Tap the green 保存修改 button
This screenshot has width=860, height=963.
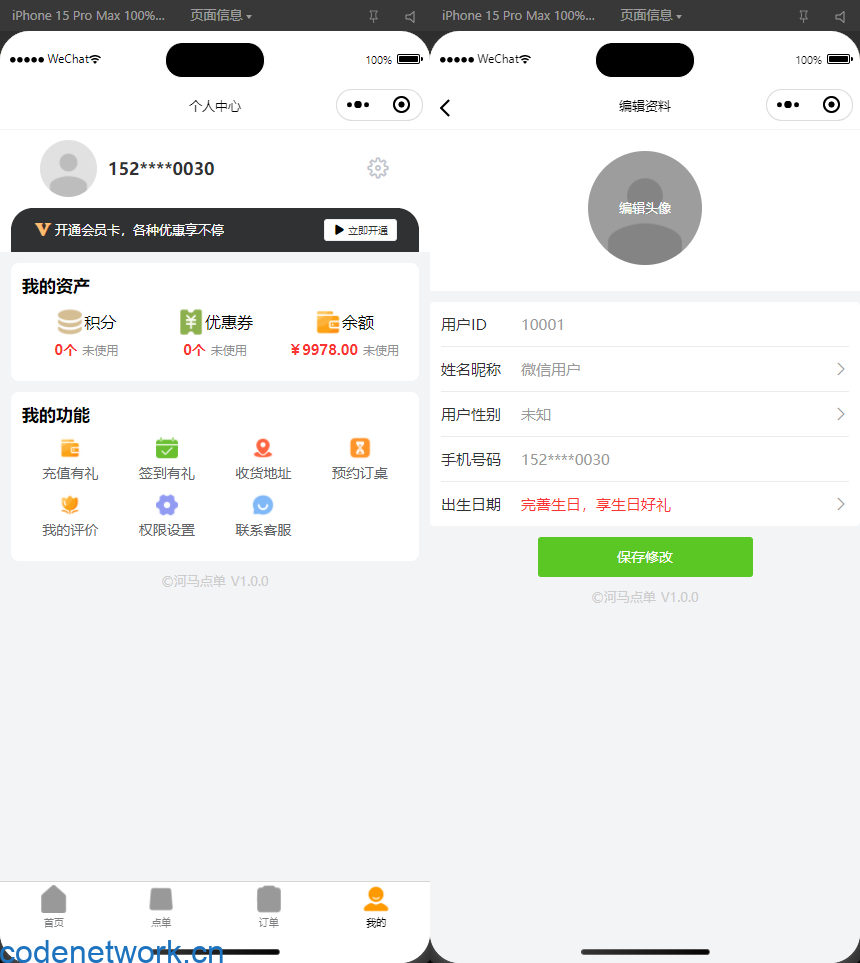(x=645, y=557)
